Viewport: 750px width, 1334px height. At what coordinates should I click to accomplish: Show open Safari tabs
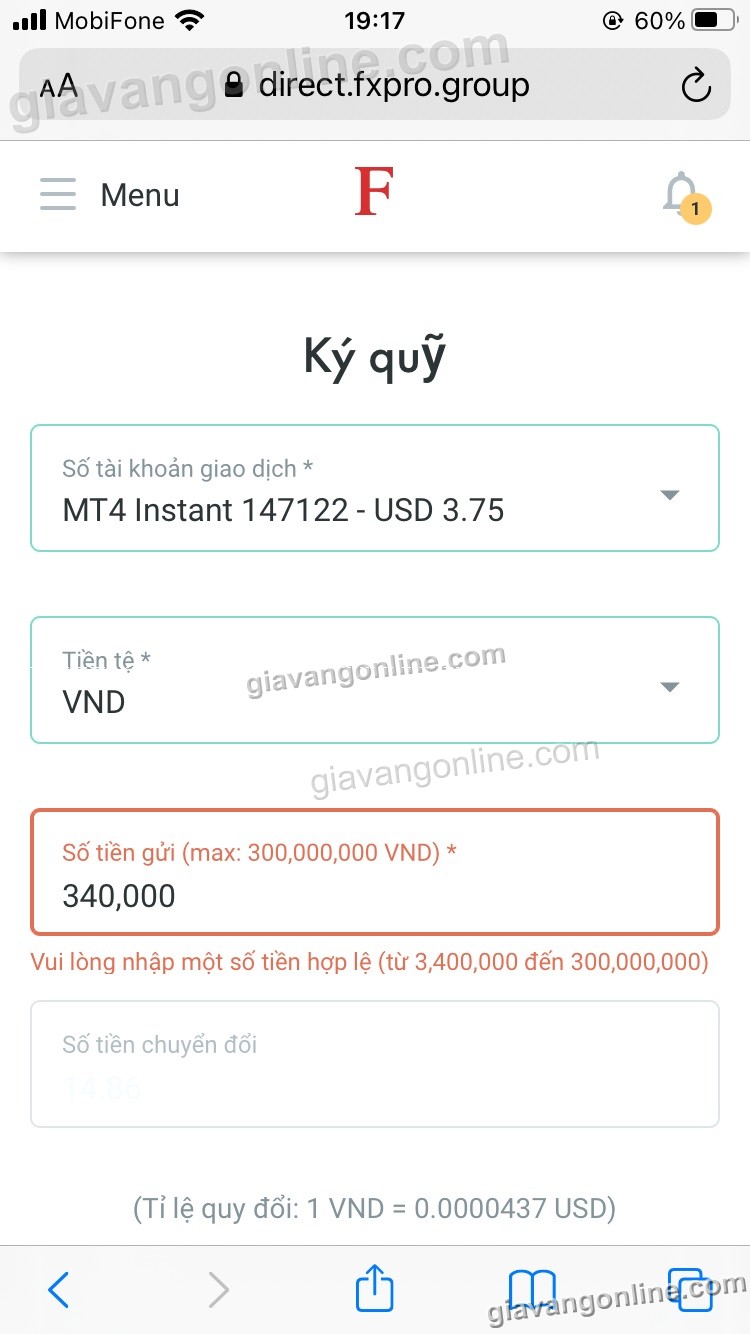(x=689, y=1289)
